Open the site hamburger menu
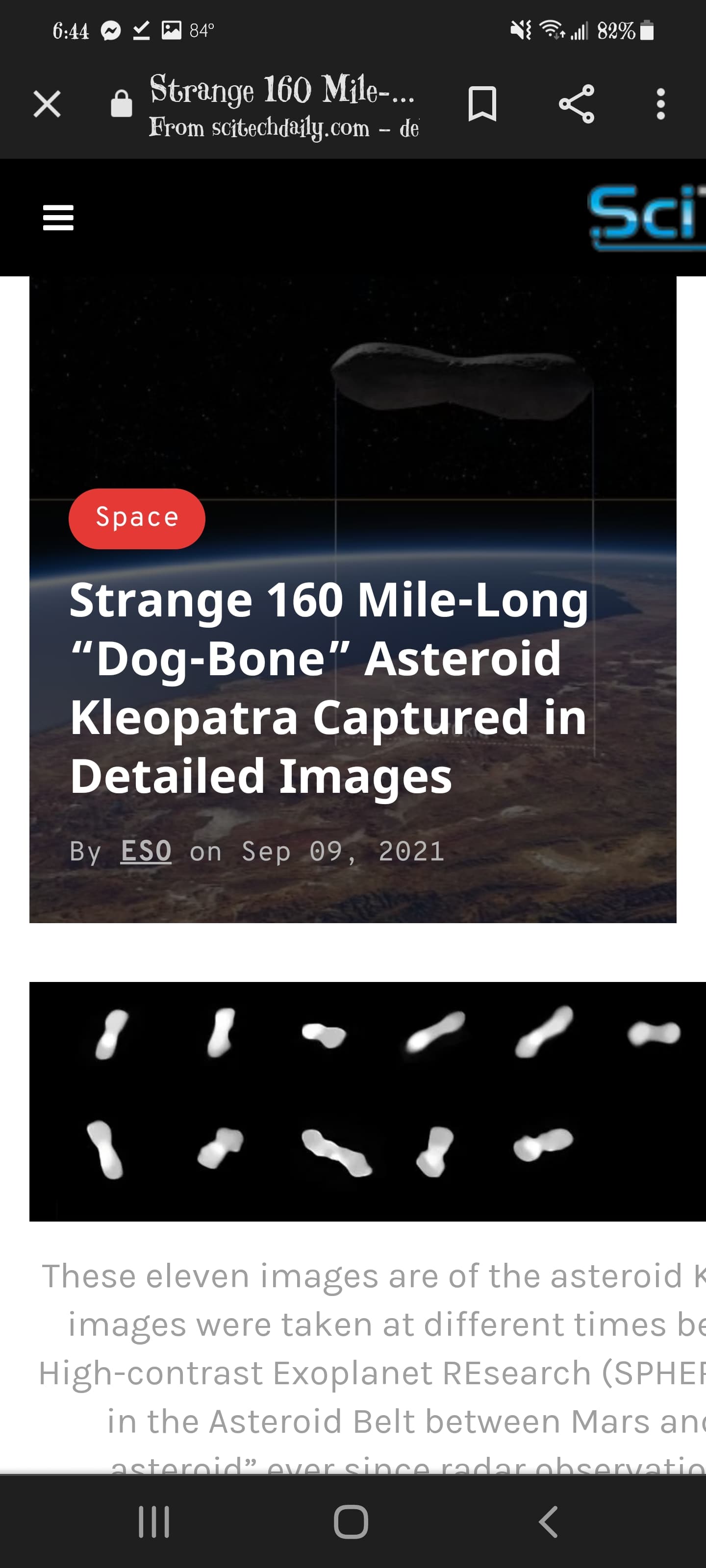 pyautogui.click(x=58, y=218)
